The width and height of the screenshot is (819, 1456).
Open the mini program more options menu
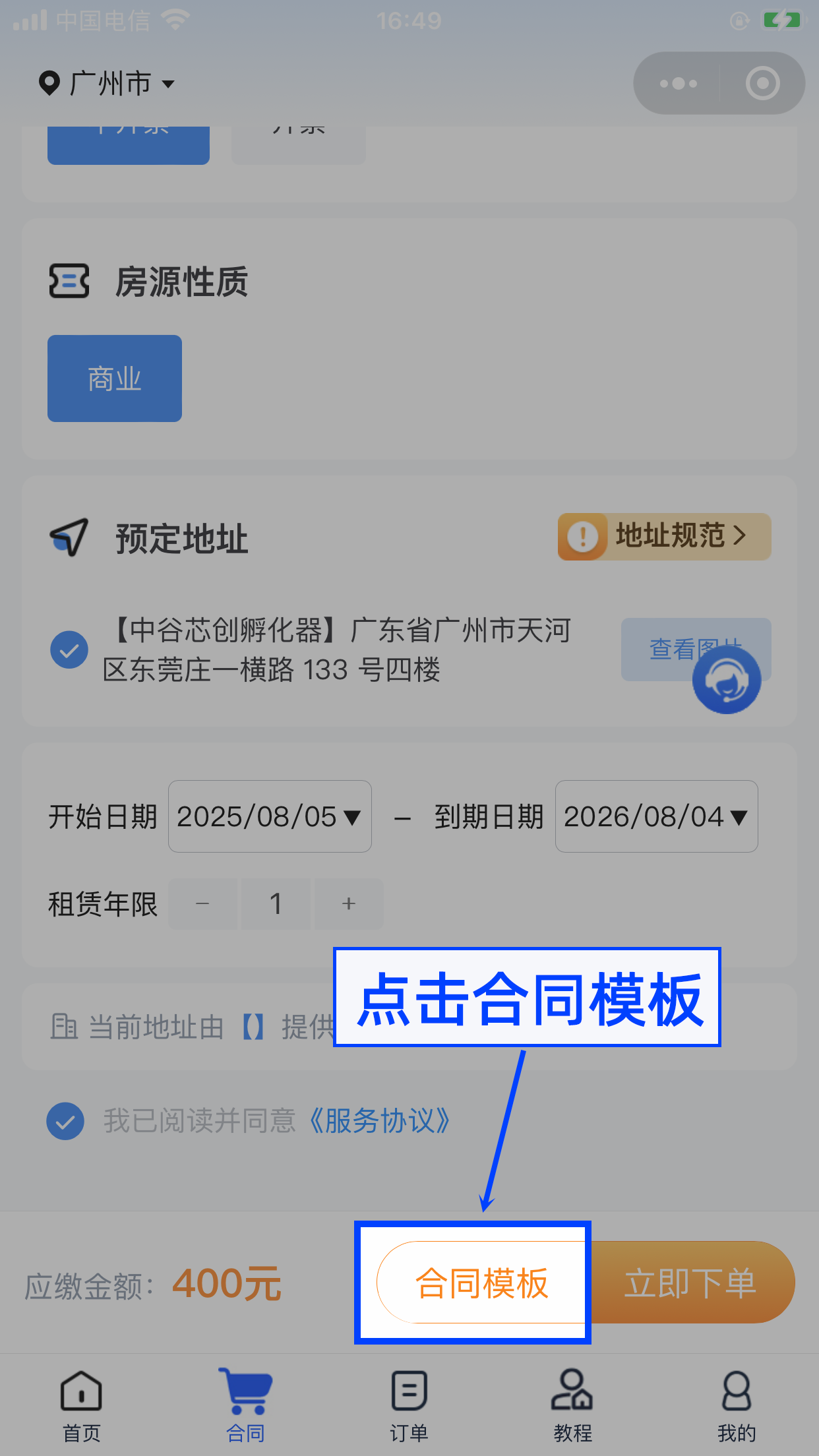click(x=678, y=84)
